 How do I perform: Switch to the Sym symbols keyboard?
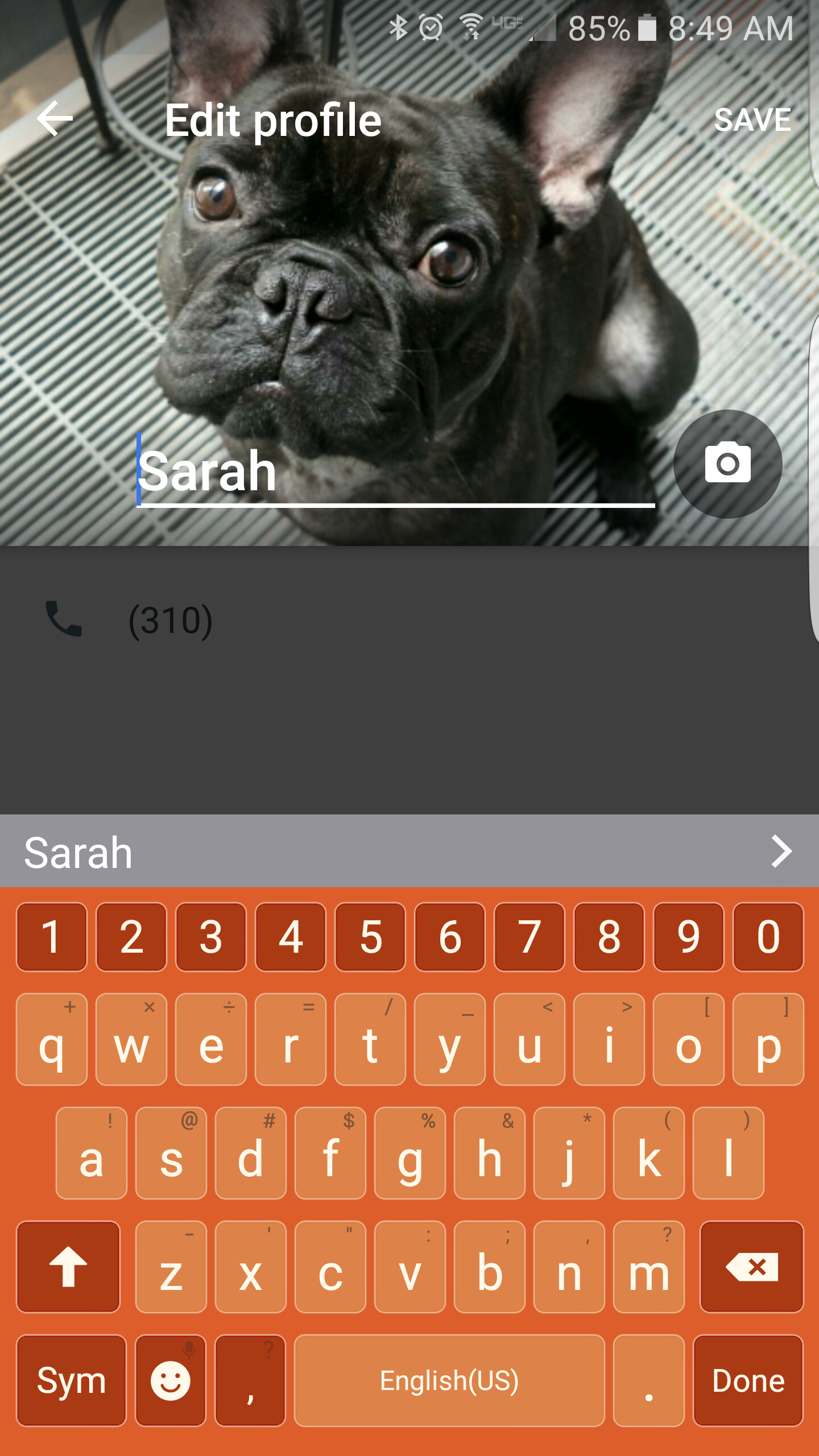(x=71, y=1380)
